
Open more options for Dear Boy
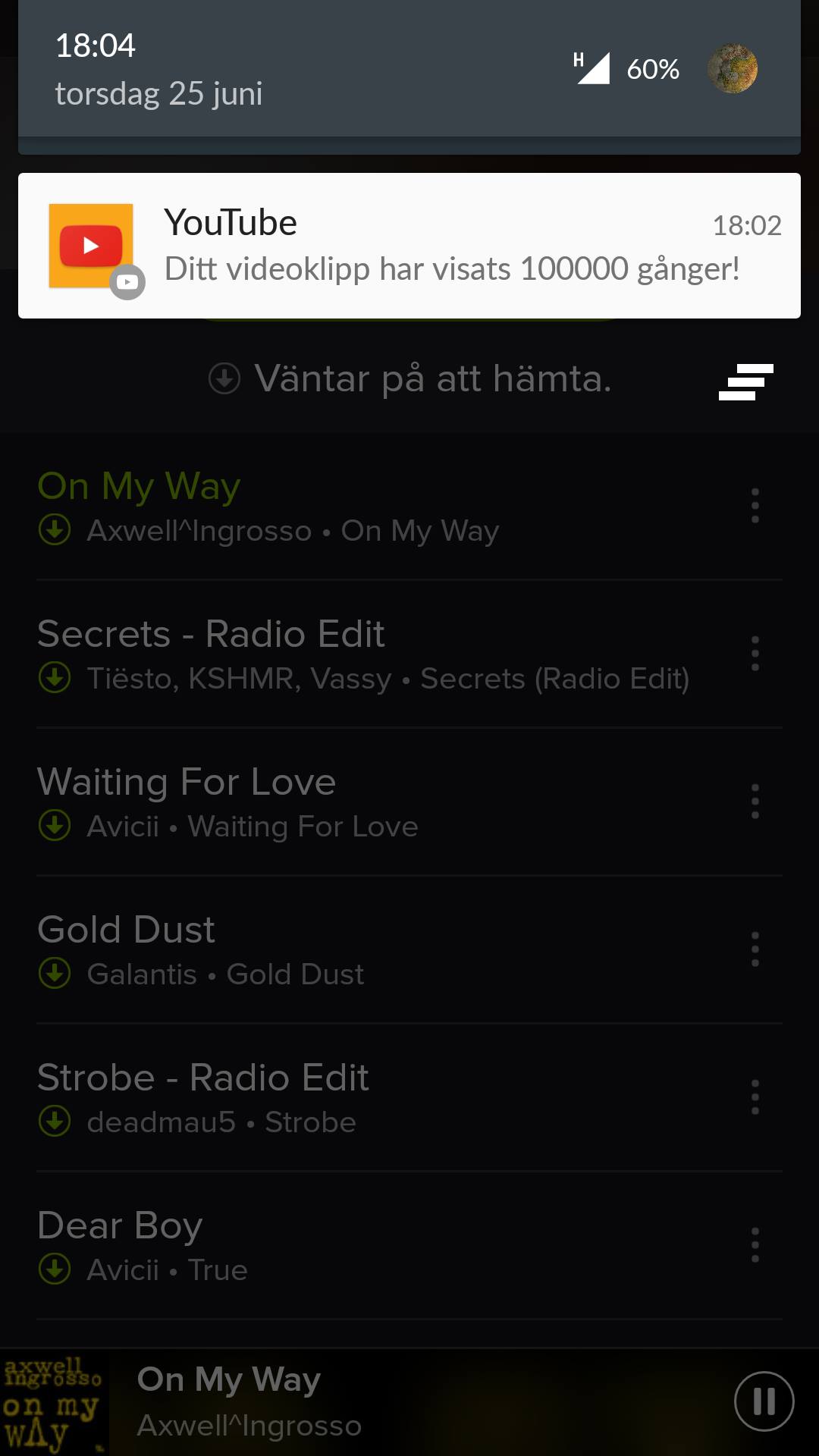(755, 1245)
